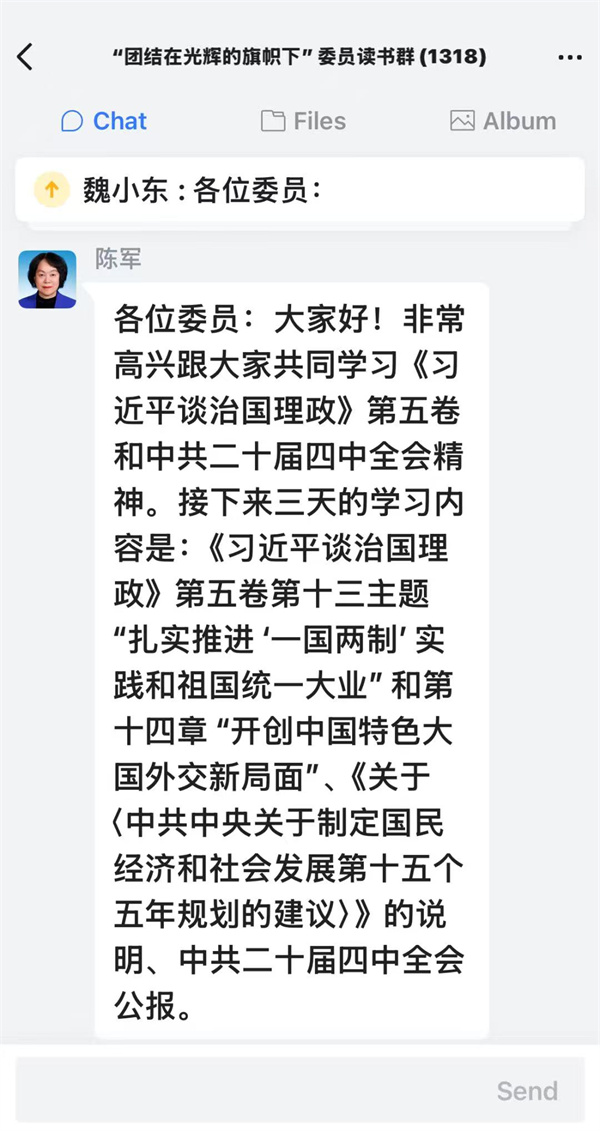Open the group chat overflow menu
The width and height of the screenshot is (600, 1131).
coord(569,57)
